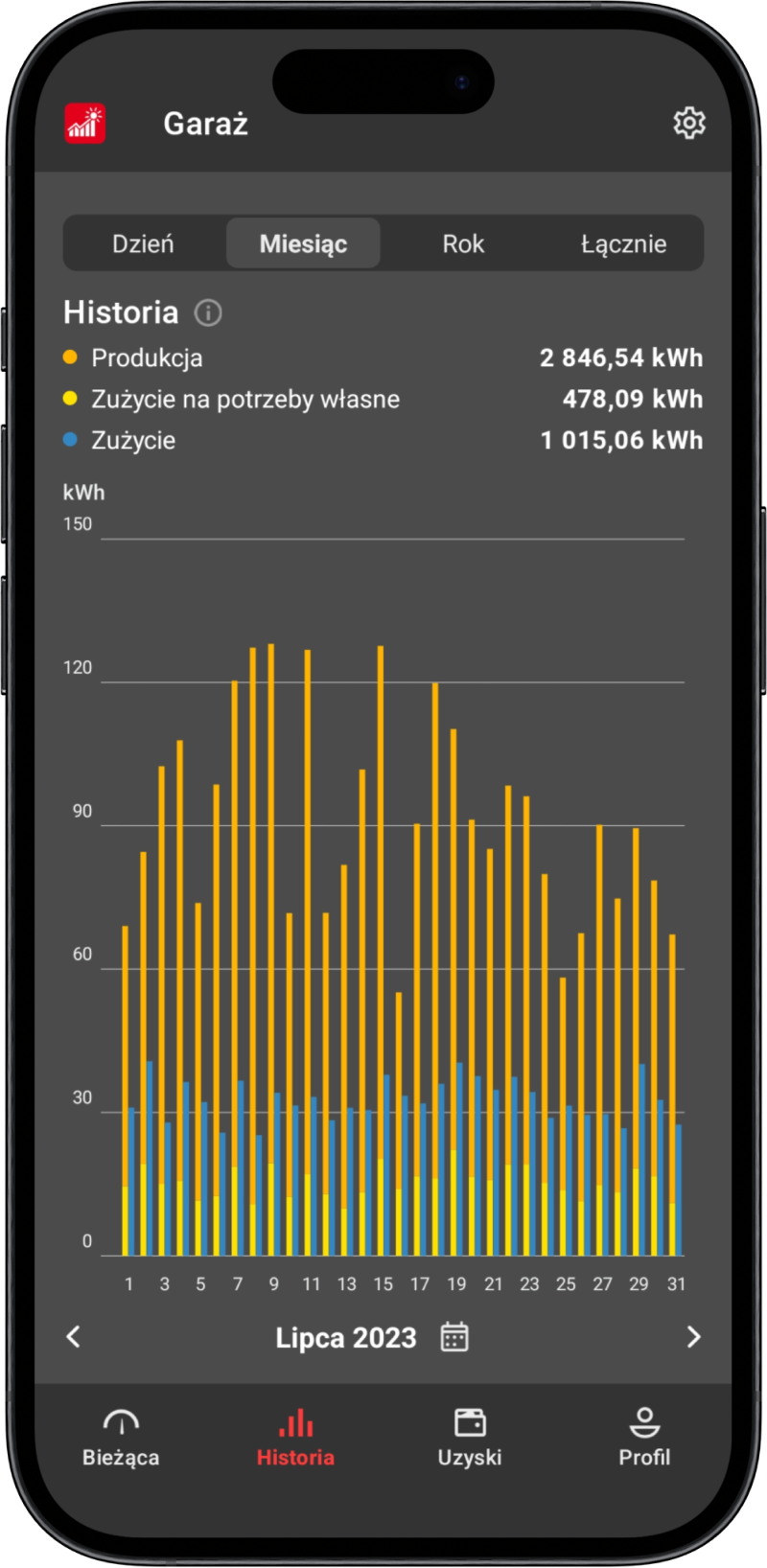
Task: Switch to the Rok view
Action: pyautogui.click(x=463, y=243)
